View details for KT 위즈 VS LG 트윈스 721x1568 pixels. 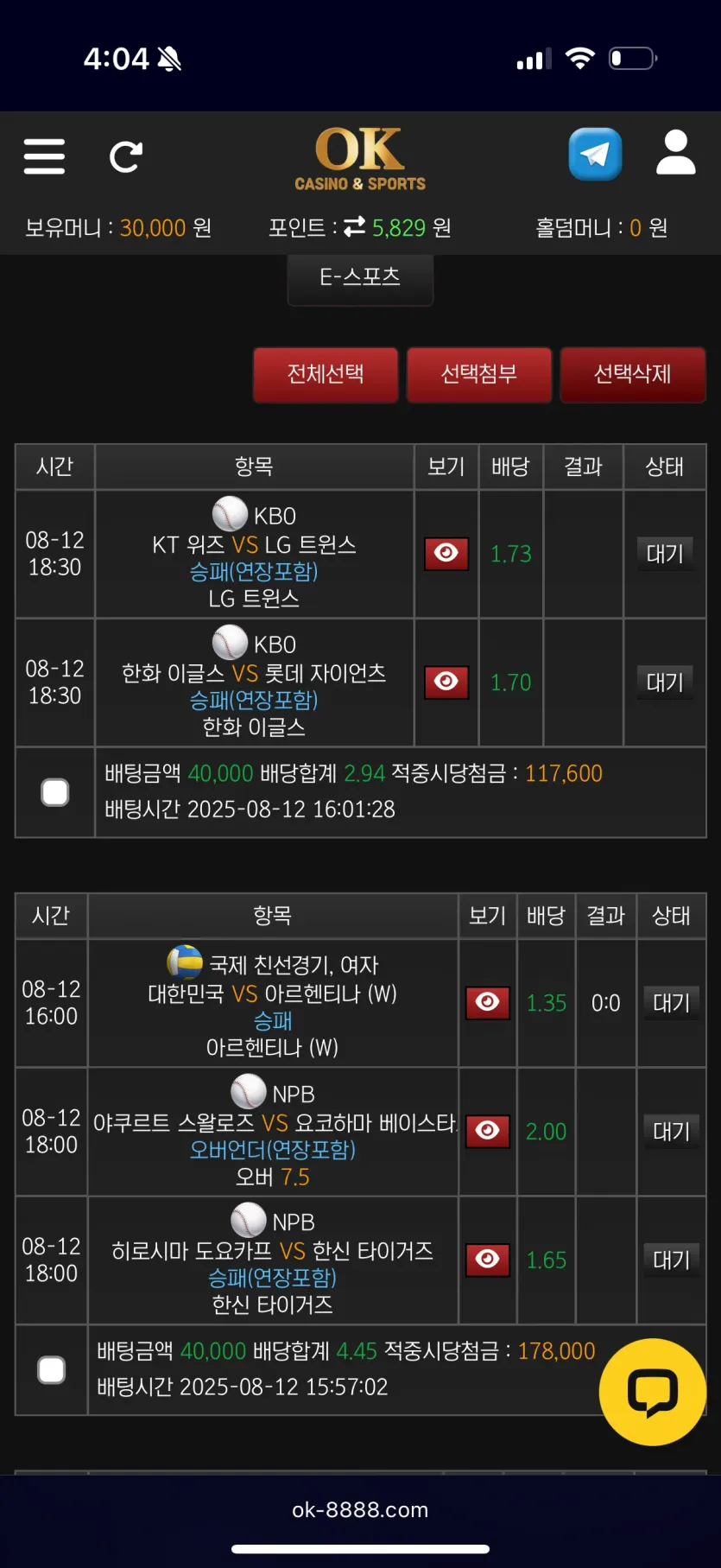446,554
